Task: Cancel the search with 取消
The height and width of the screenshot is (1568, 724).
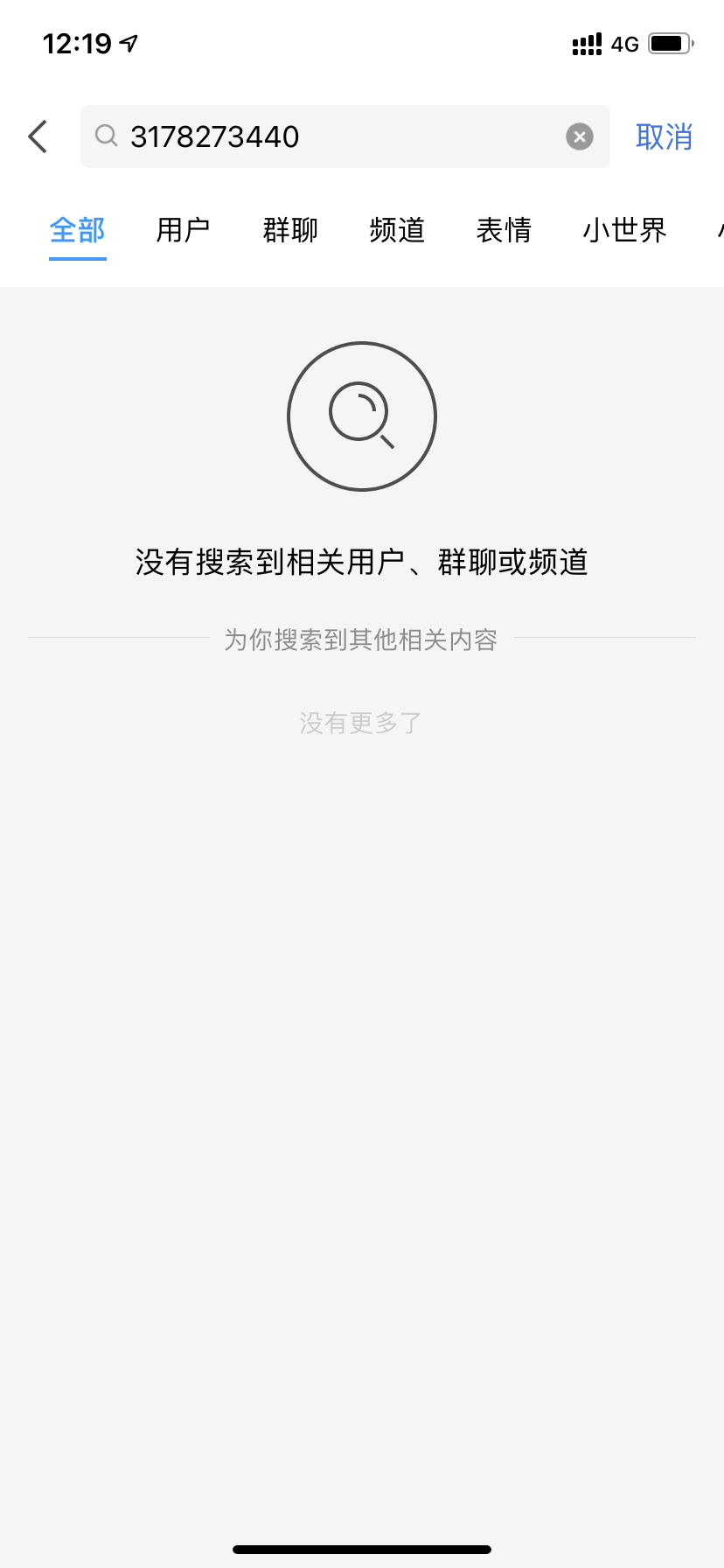Action: click(664, 136)
